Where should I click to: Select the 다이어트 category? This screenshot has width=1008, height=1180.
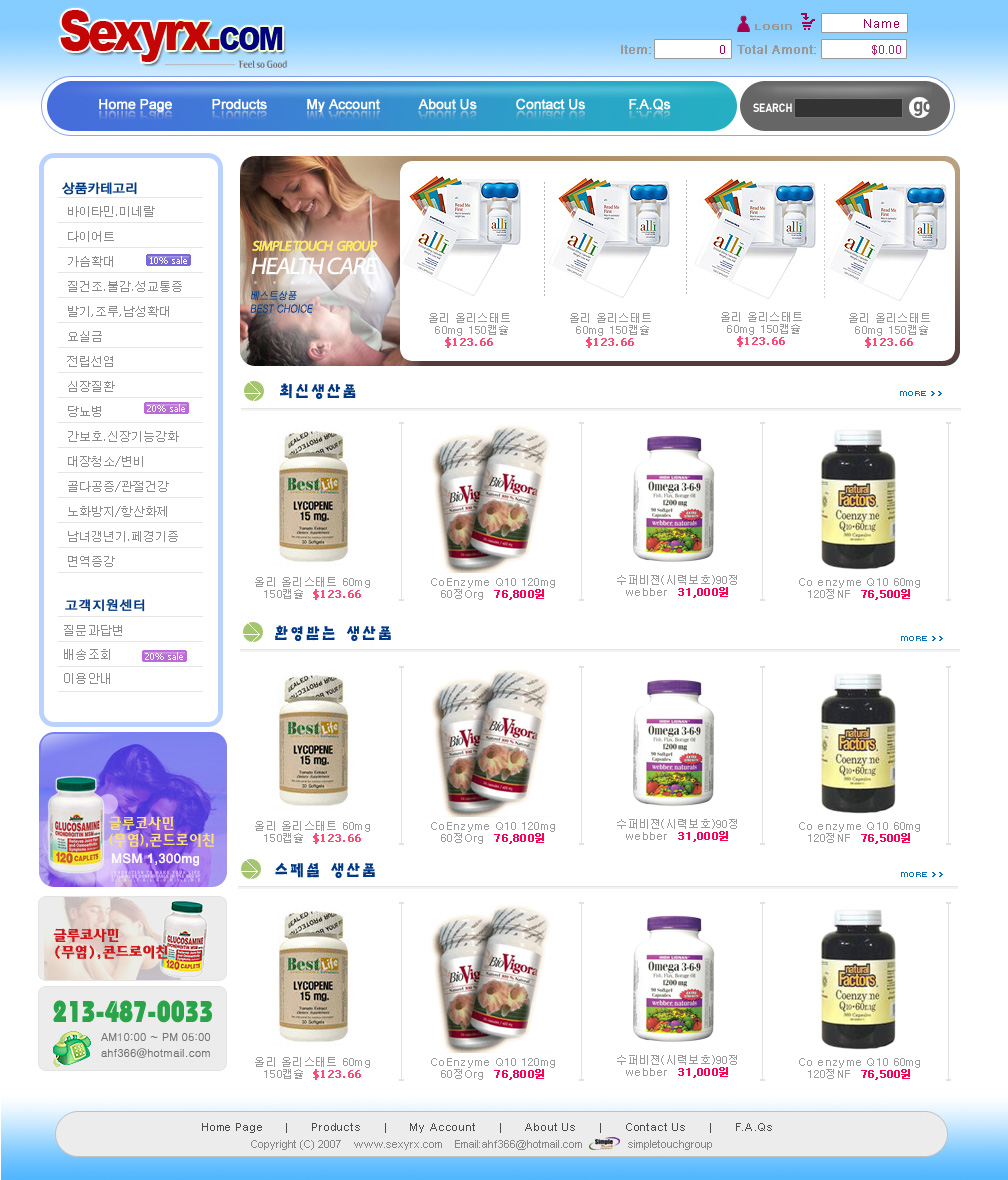tap(91, 236)
